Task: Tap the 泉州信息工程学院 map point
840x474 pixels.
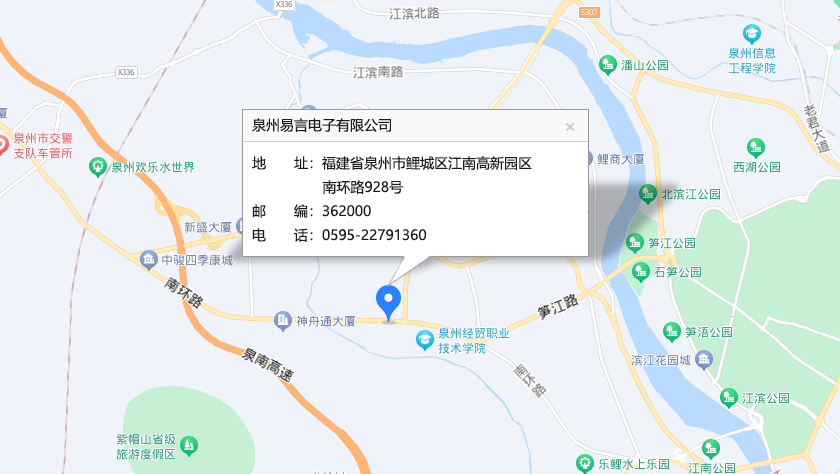Action: [x=751, y=34]
